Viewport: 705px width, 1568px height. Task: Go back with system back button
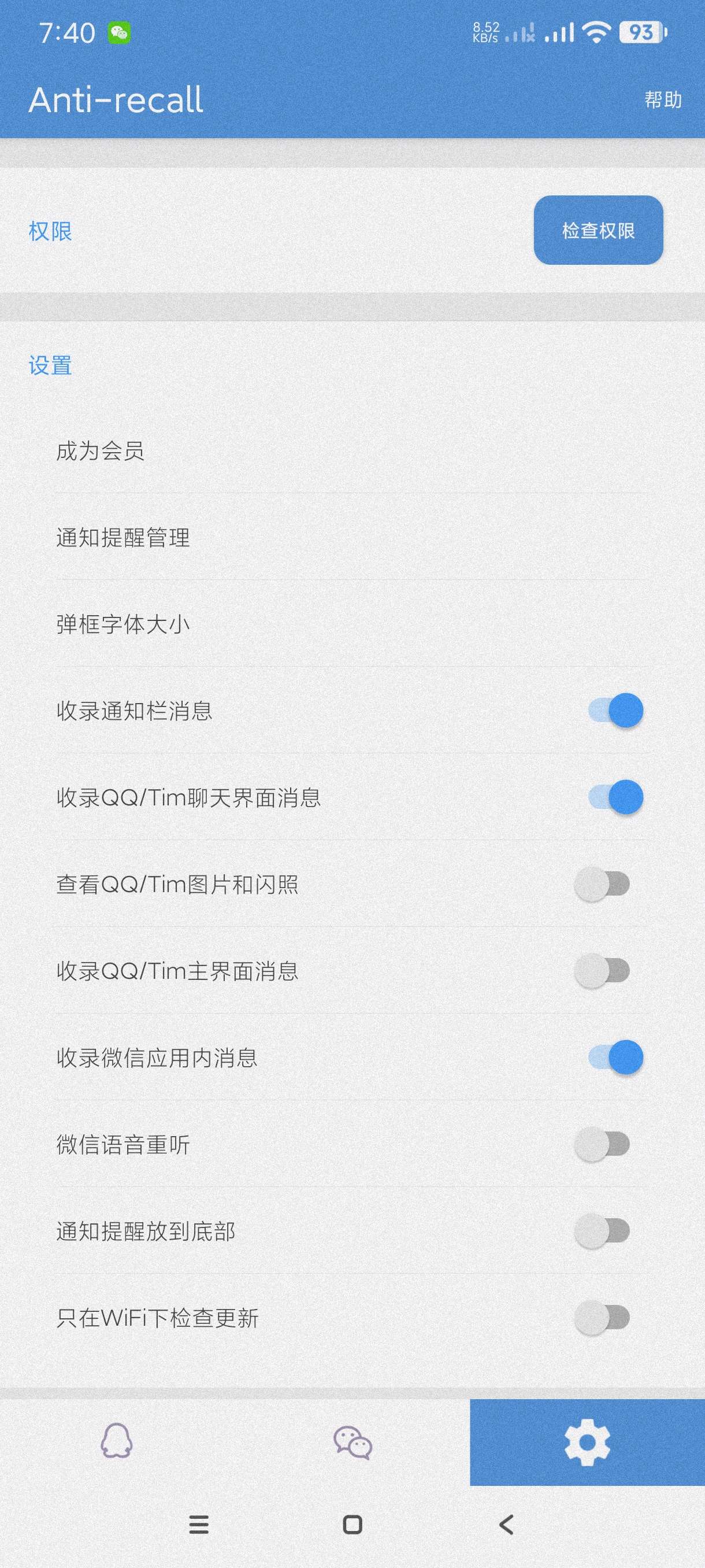click(x=506, y=1524)
